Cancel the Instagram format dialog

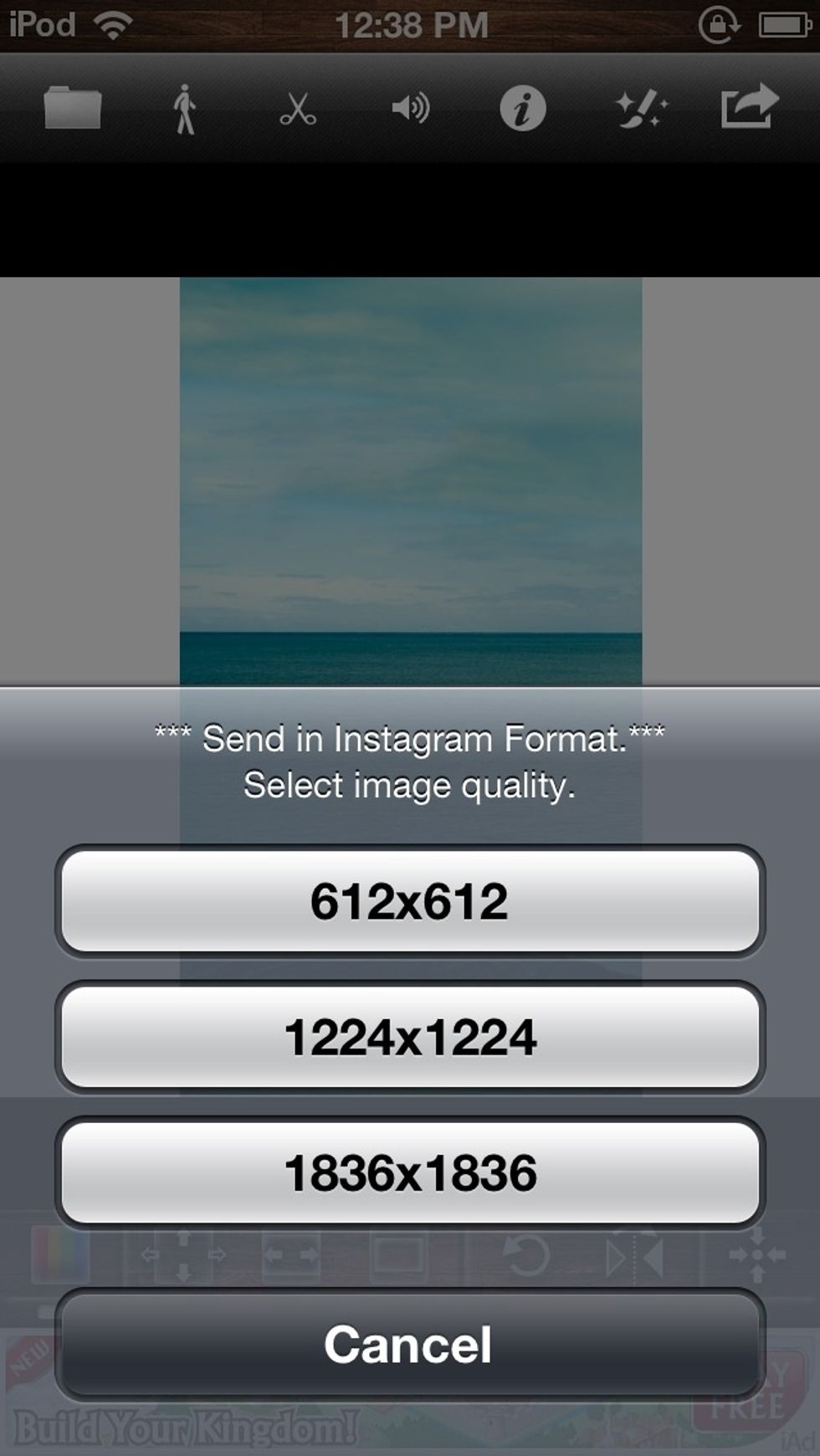click(x=410, y=1345)
